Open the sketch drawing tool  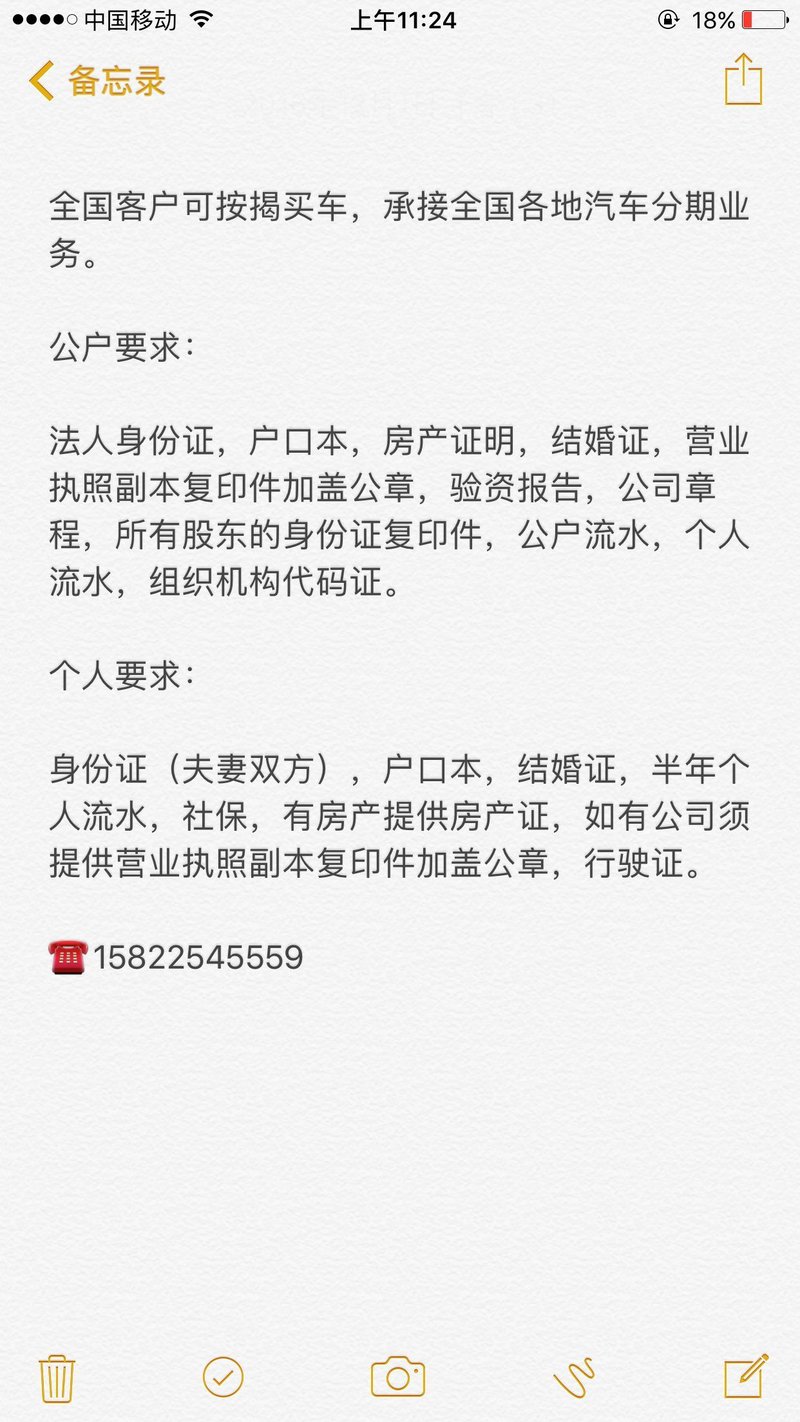click(574, 1377)
